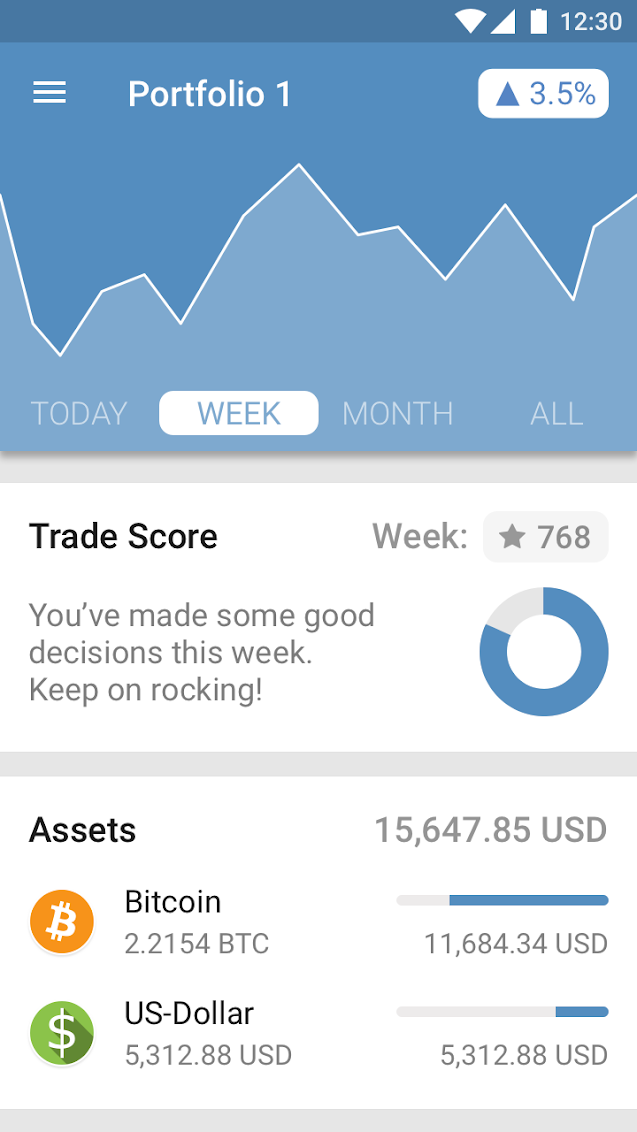
Task: View the All time range
Action: click(556, 413)
